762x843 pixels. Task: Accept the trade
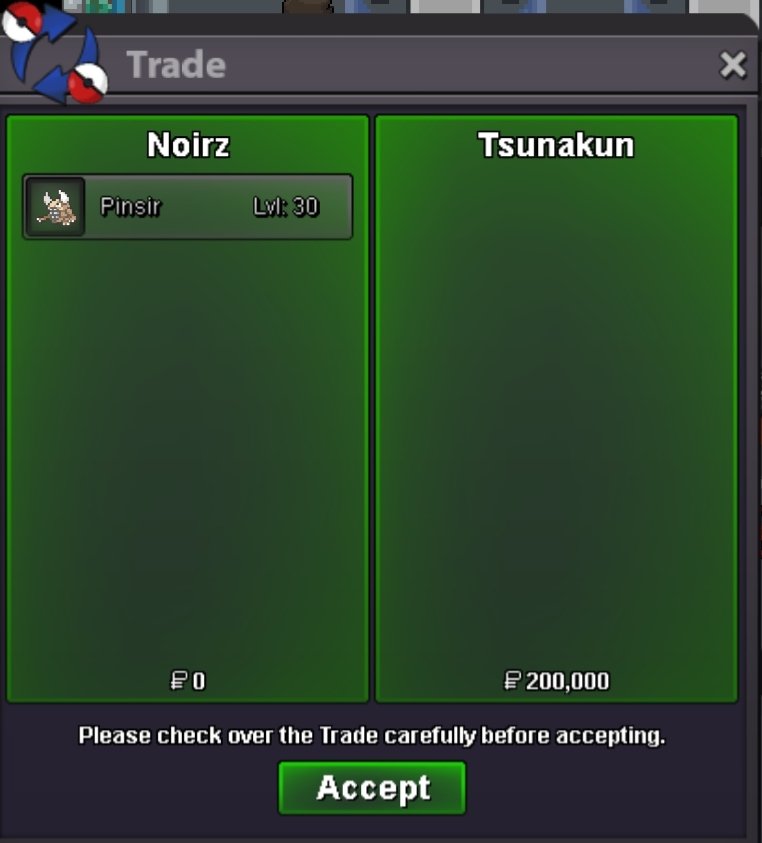tap(372, 788)
